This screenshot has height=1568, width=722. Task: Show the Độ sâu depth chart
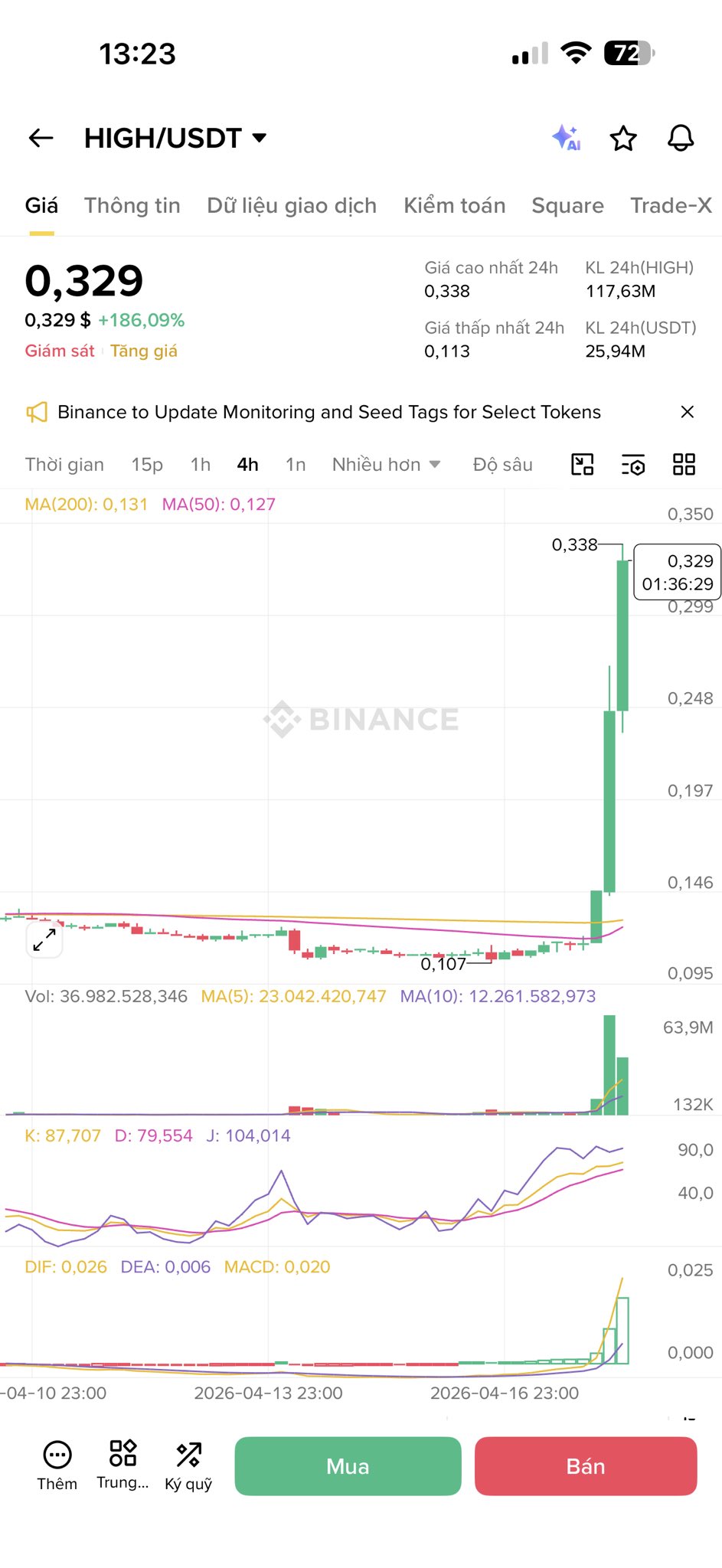(x=502, y=465)
